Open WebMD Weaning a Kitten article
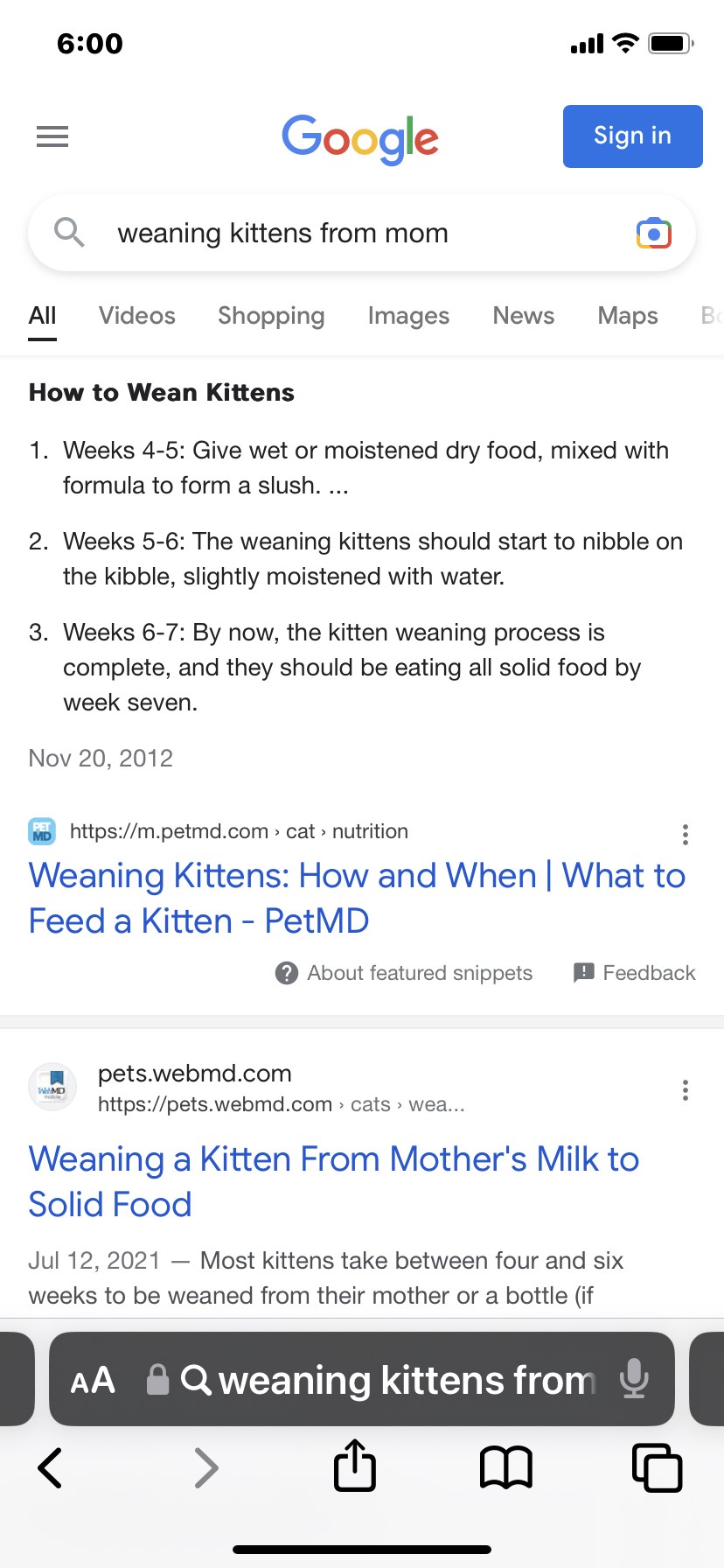The width and height of the screenshot is (724, 1568). [333, 1181]
